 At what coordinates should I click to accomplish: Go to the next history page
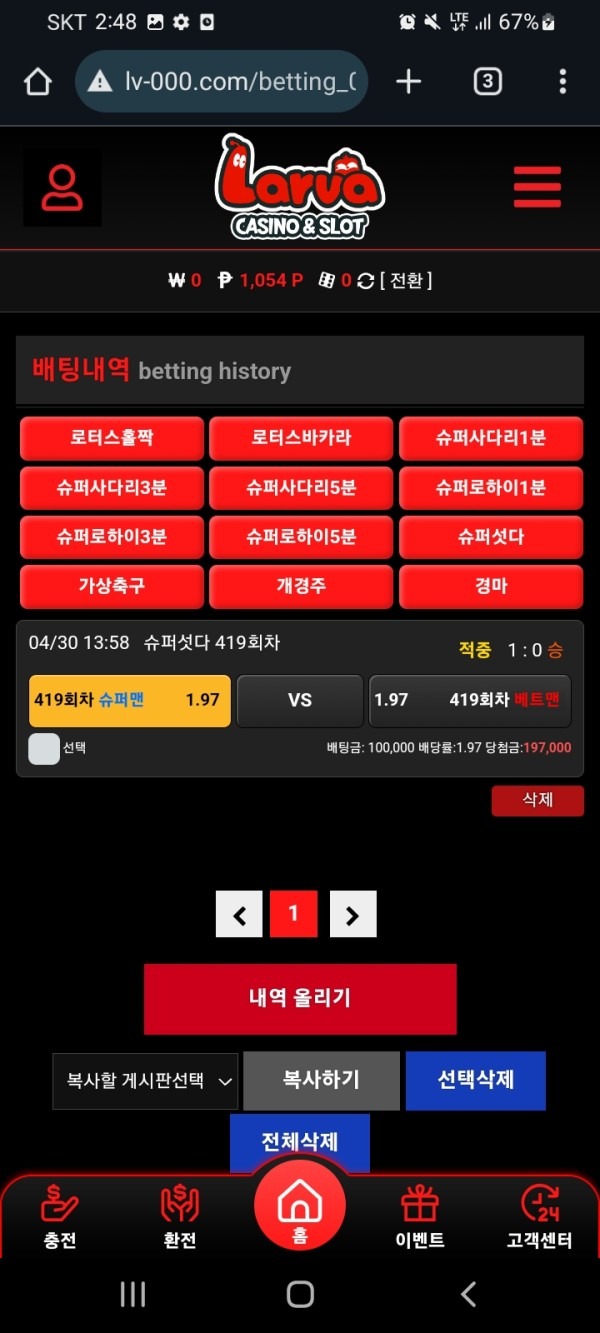pos(353,914)
